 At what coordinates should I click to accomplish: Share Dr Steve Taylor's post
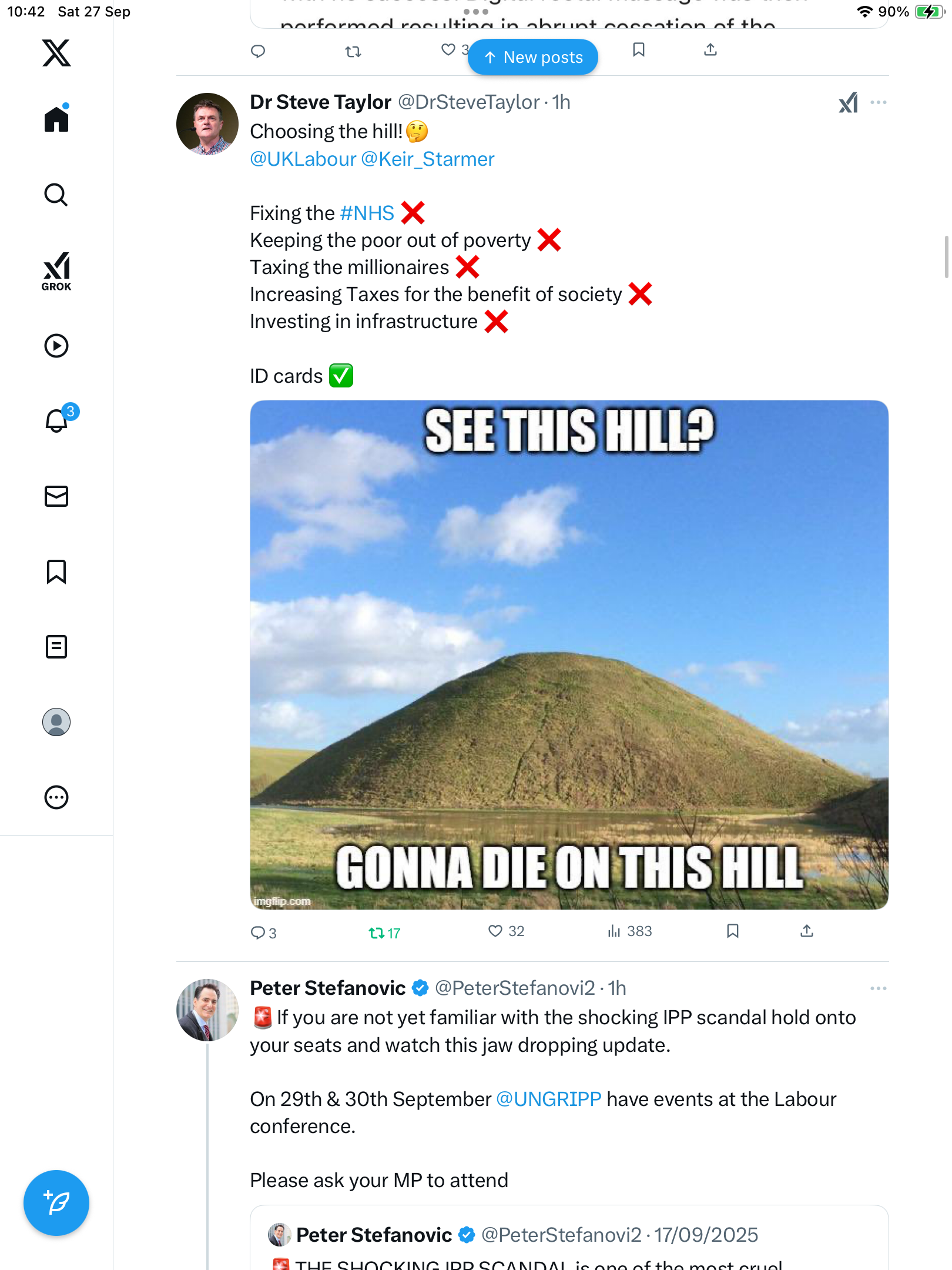tap(806, 931)
